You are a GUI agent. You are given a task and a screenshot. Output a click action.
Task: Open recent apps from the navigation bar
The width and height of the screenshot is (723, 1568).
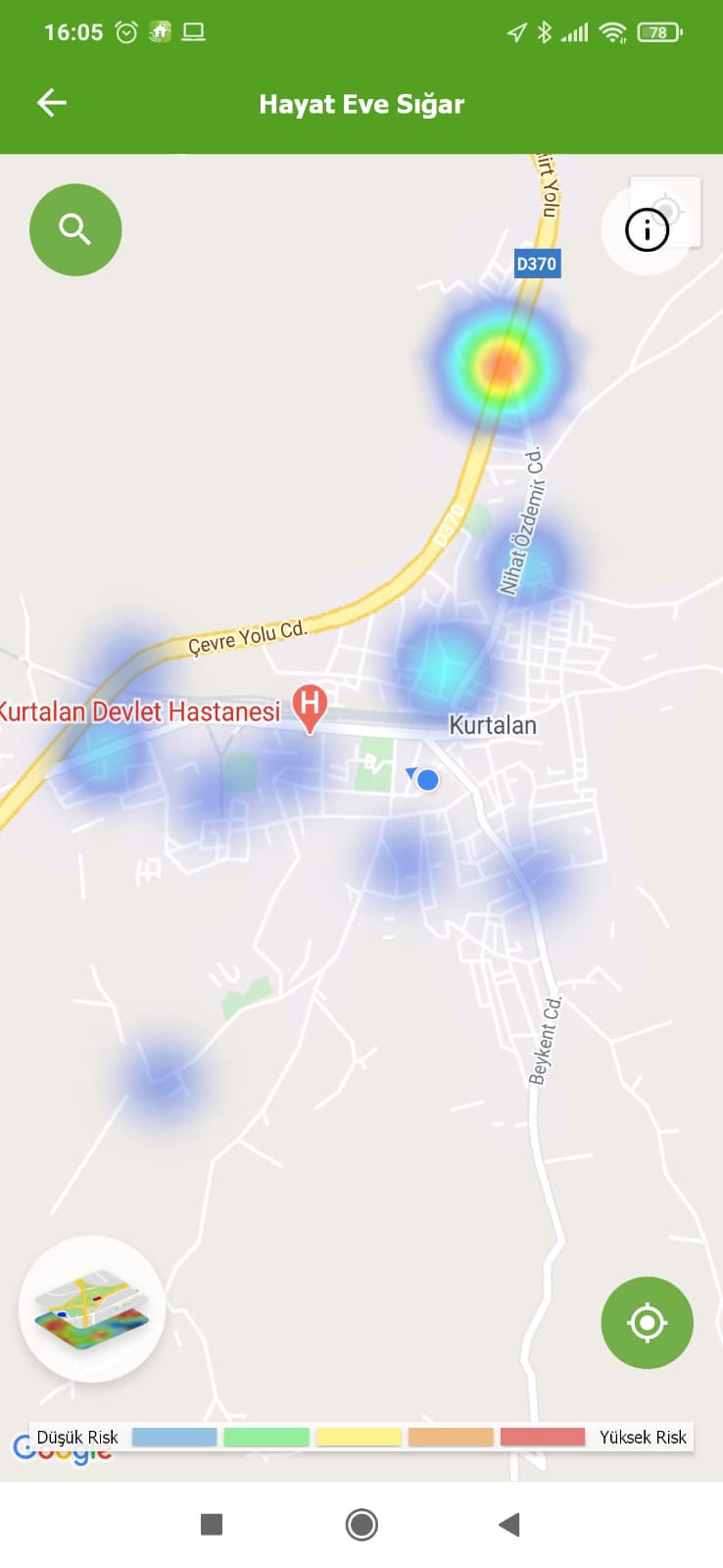[x=212, y=1524]
